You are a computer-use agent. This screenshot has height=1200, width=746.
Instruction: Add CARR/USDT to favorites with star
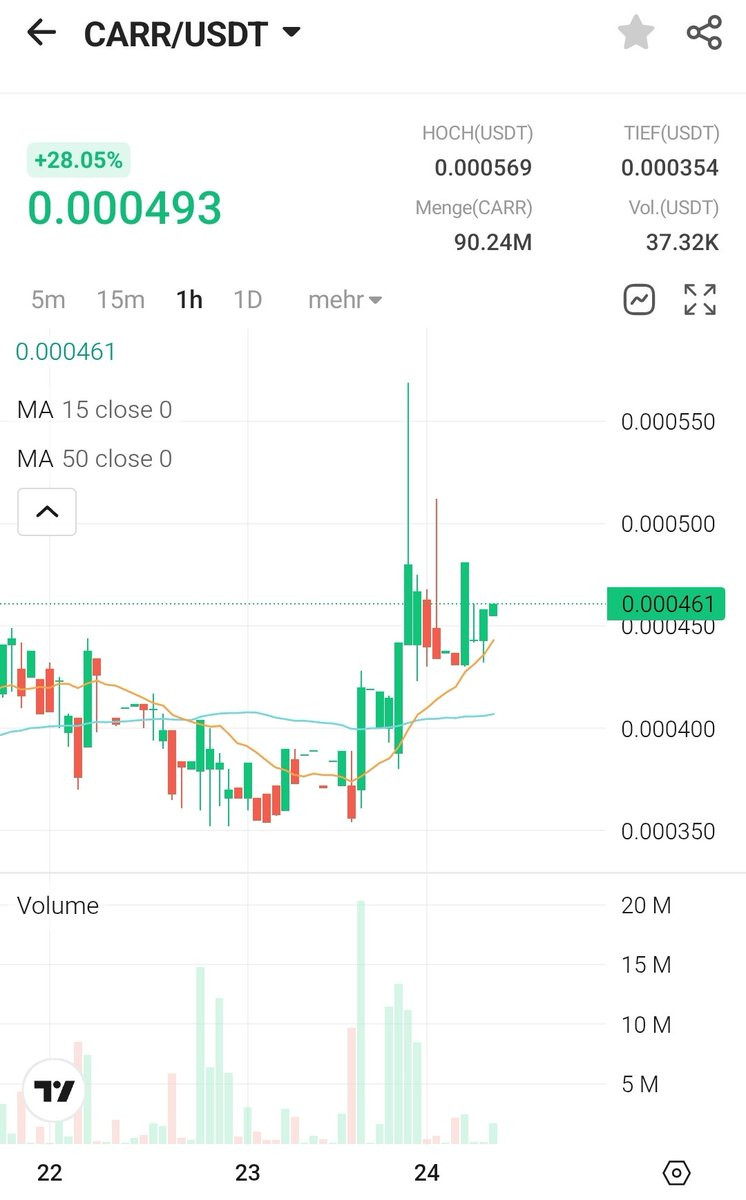[x=636, y=33]
